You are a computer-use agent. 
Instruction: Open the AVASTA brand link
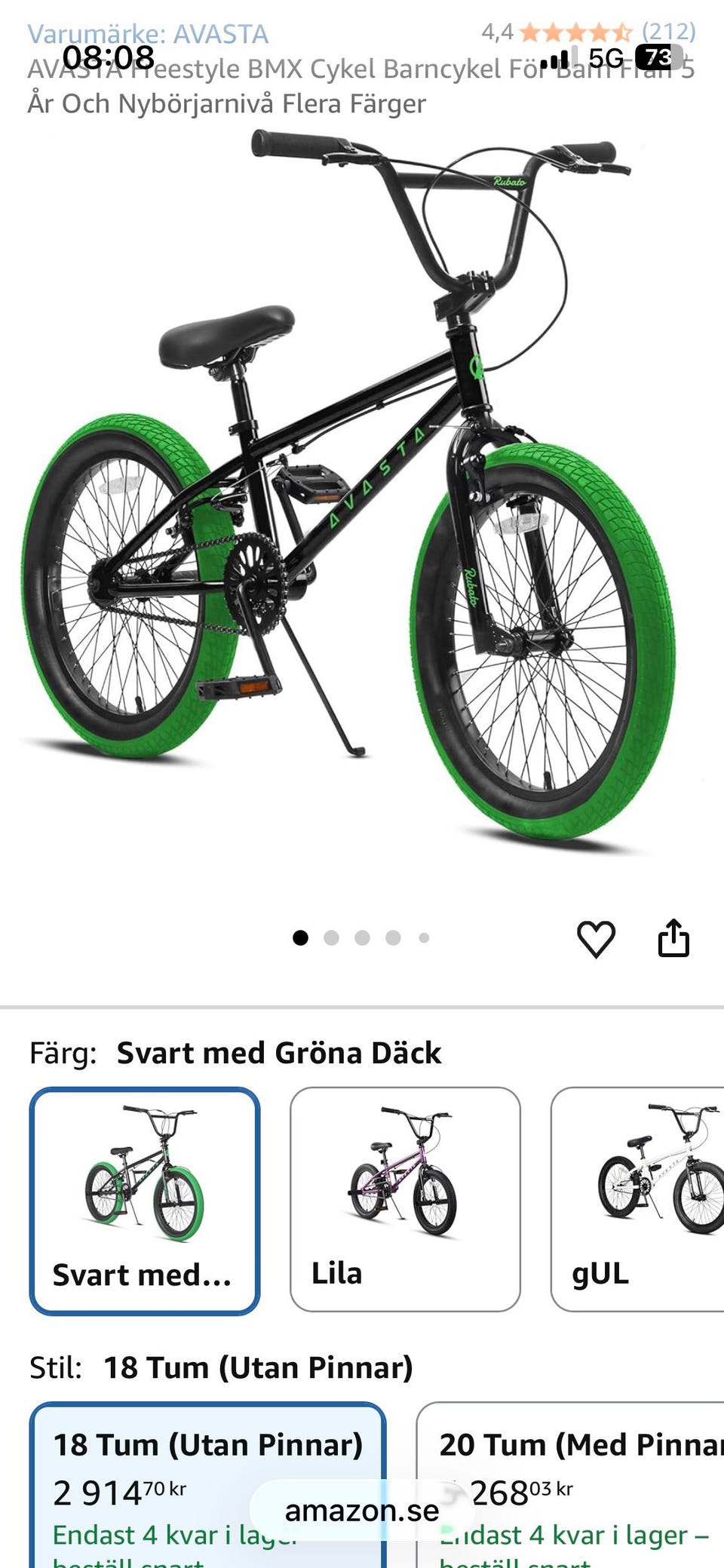148,34
